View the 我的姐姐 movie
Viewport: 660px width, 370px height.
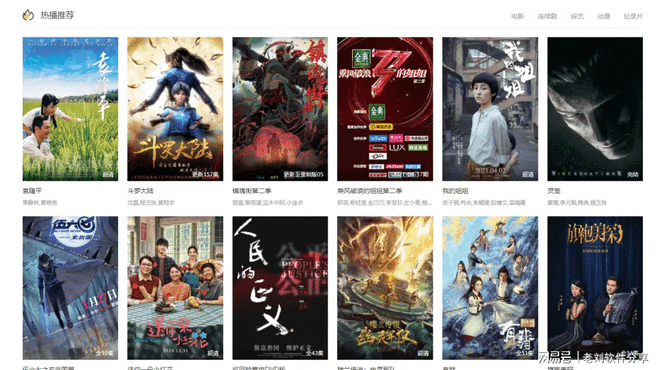[x=490, y=109]
